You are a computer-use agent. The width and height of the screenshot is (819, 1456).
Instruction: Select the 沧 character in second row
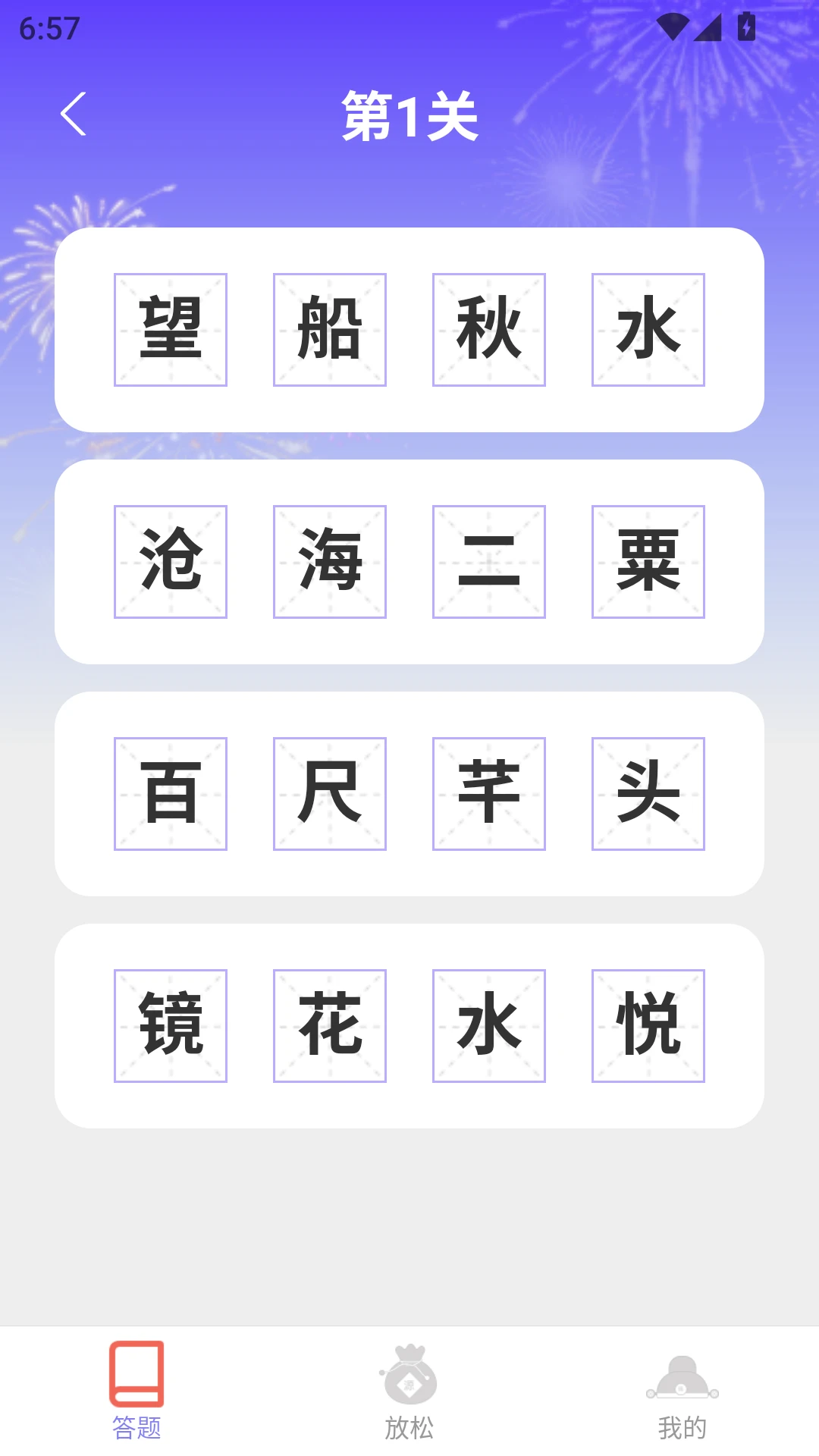point(170,561)
